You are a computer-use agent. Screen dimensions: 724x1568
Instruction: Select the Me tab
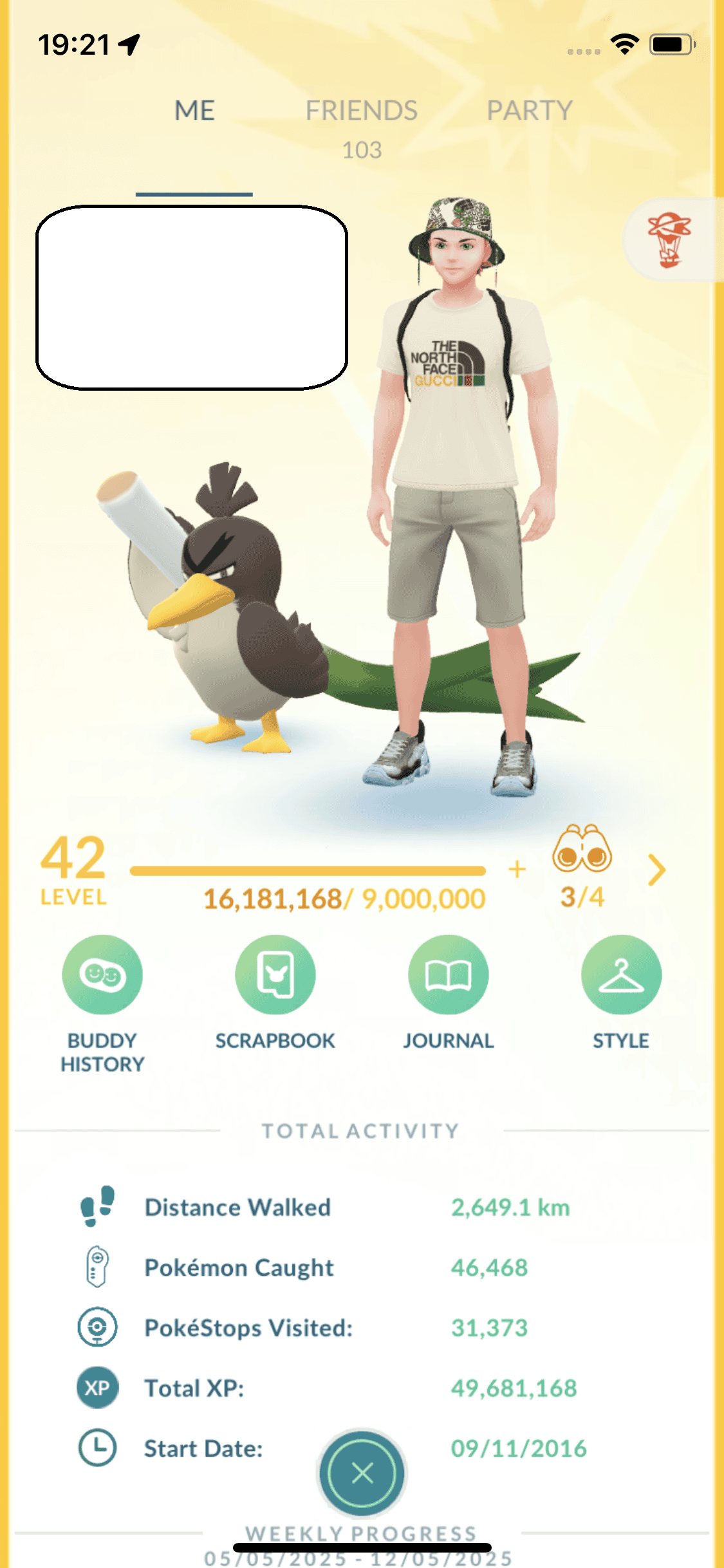coord(194,111)
